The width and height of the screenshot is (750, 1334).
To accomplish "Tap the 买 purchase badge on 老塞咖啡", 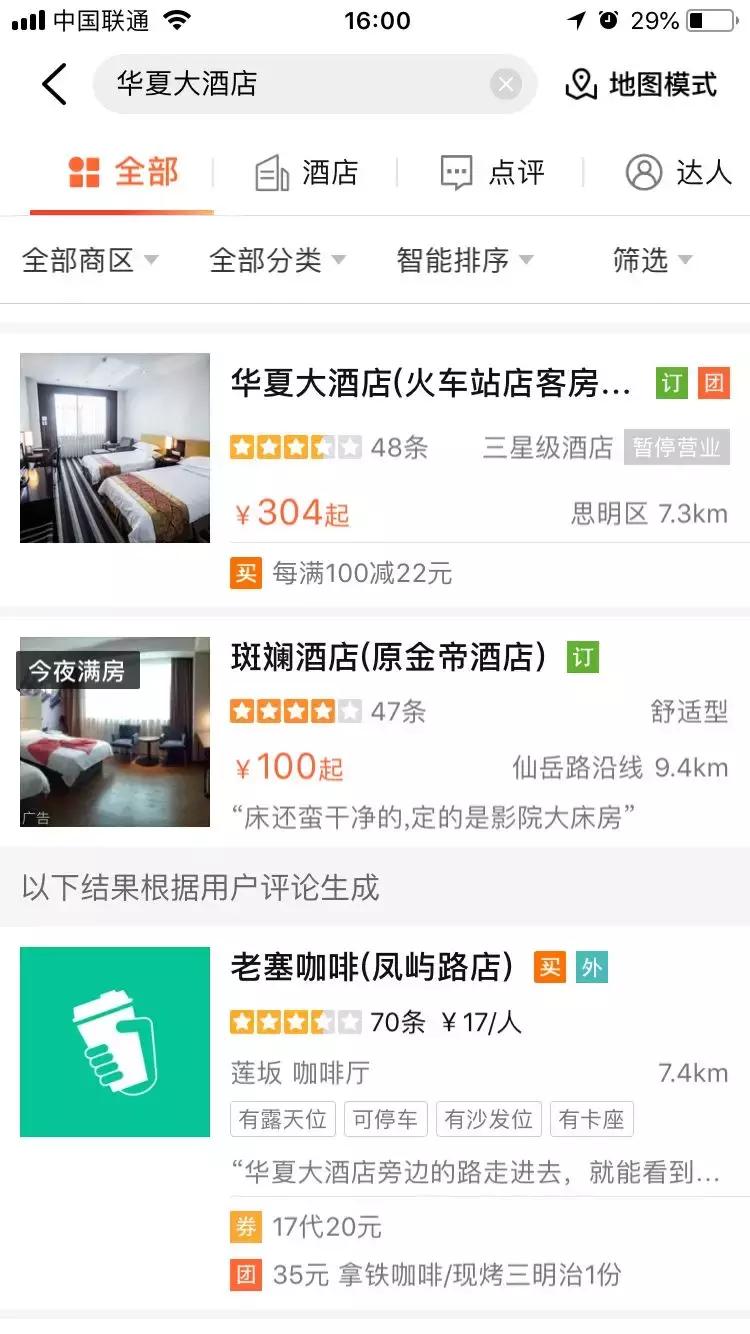I will tap(550, 967).
